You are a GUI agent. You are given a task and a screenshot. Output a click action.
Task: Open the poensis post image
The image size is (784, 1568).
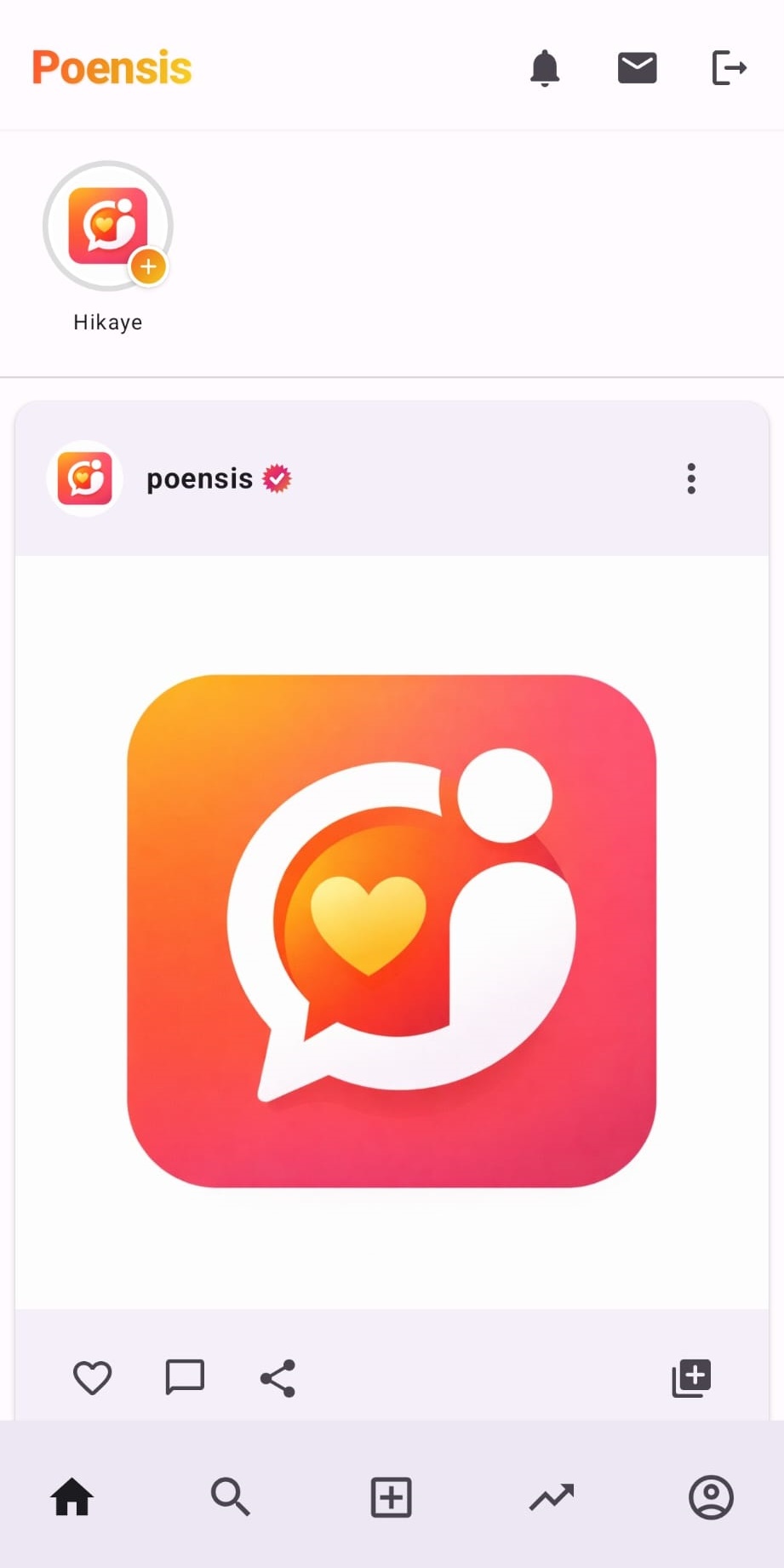[392, 931]
